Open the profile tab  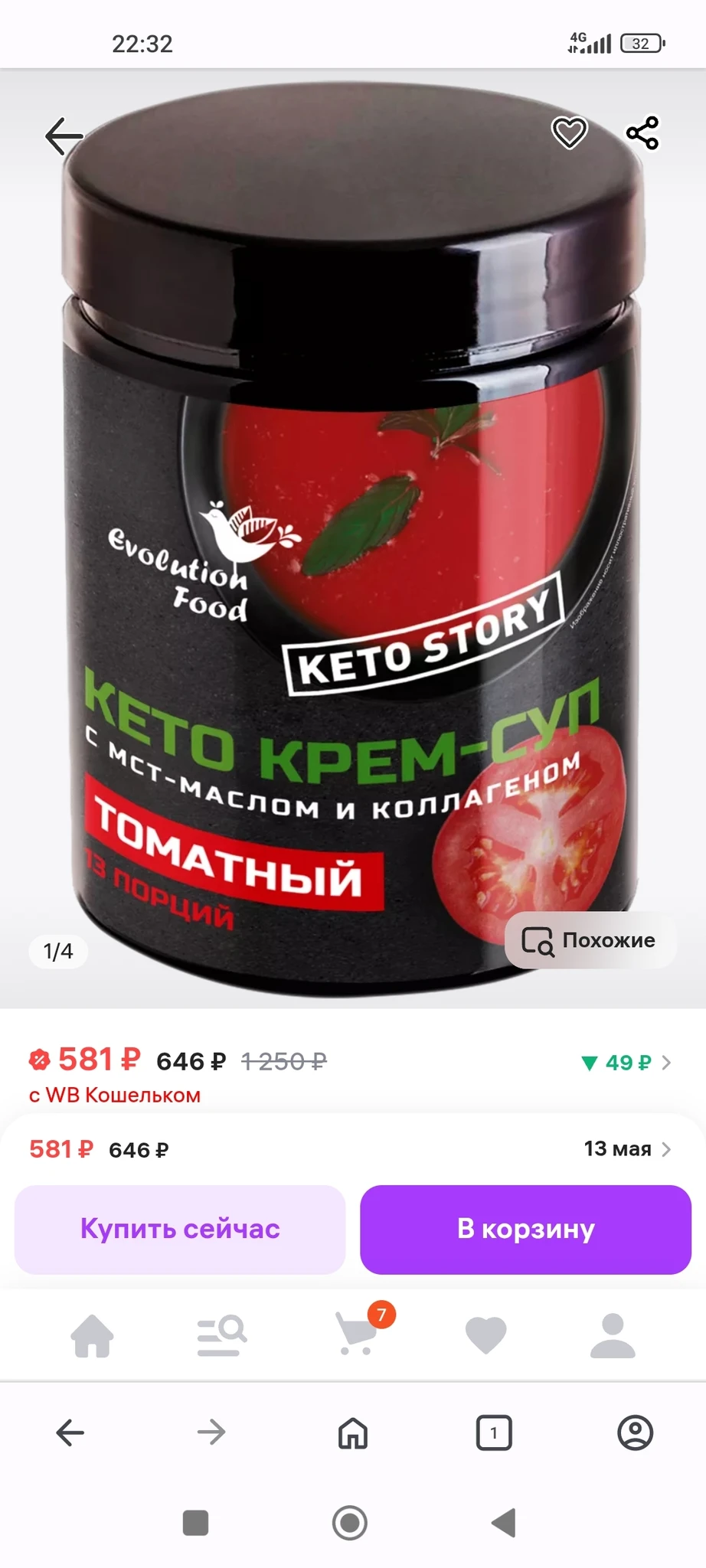coord(613,1335)
